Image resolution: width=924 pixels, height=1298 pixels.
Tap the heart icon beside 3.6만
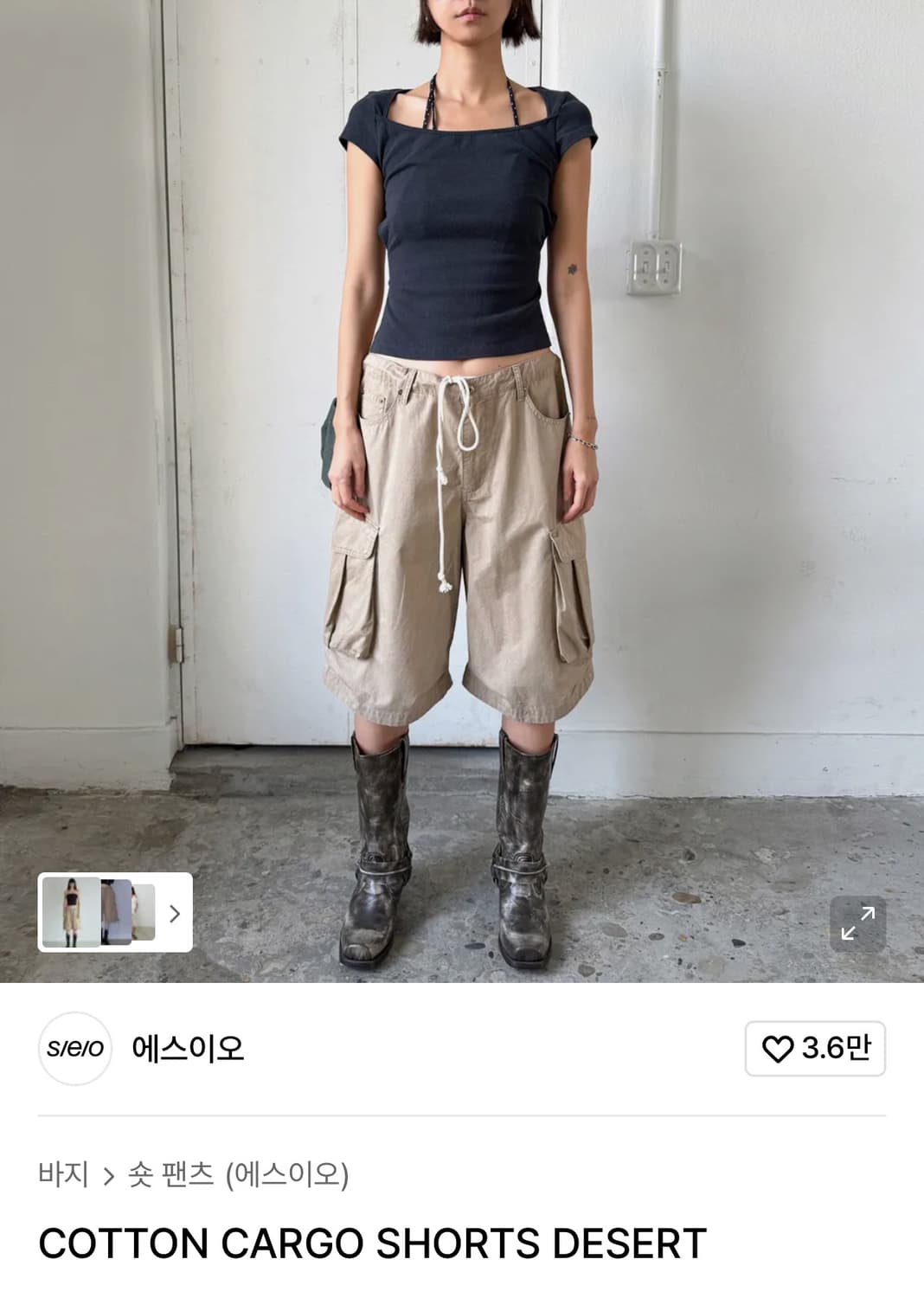coord(776,1049)
